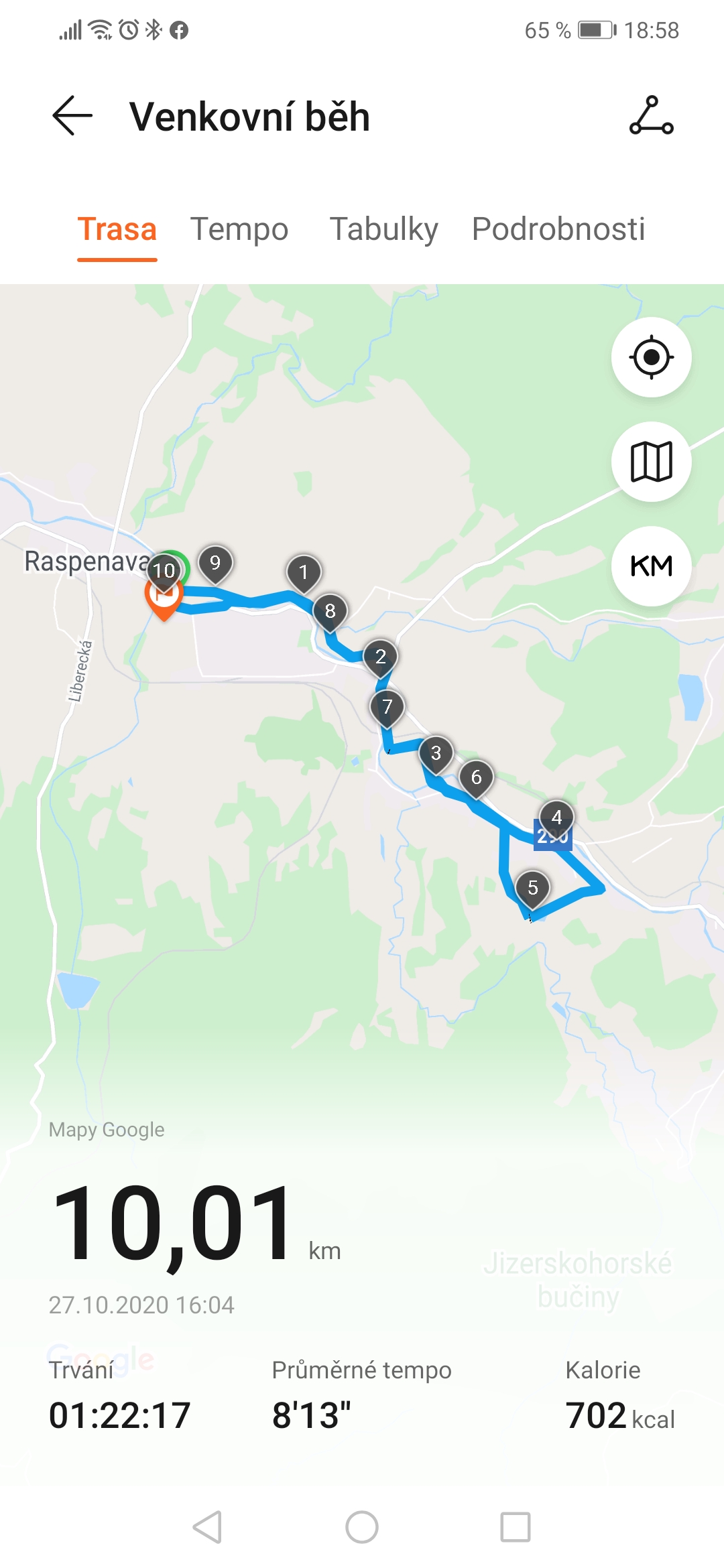Switch to the Tempo tab
This screenshot has height=1568, width=724.
tap(239, 229)
